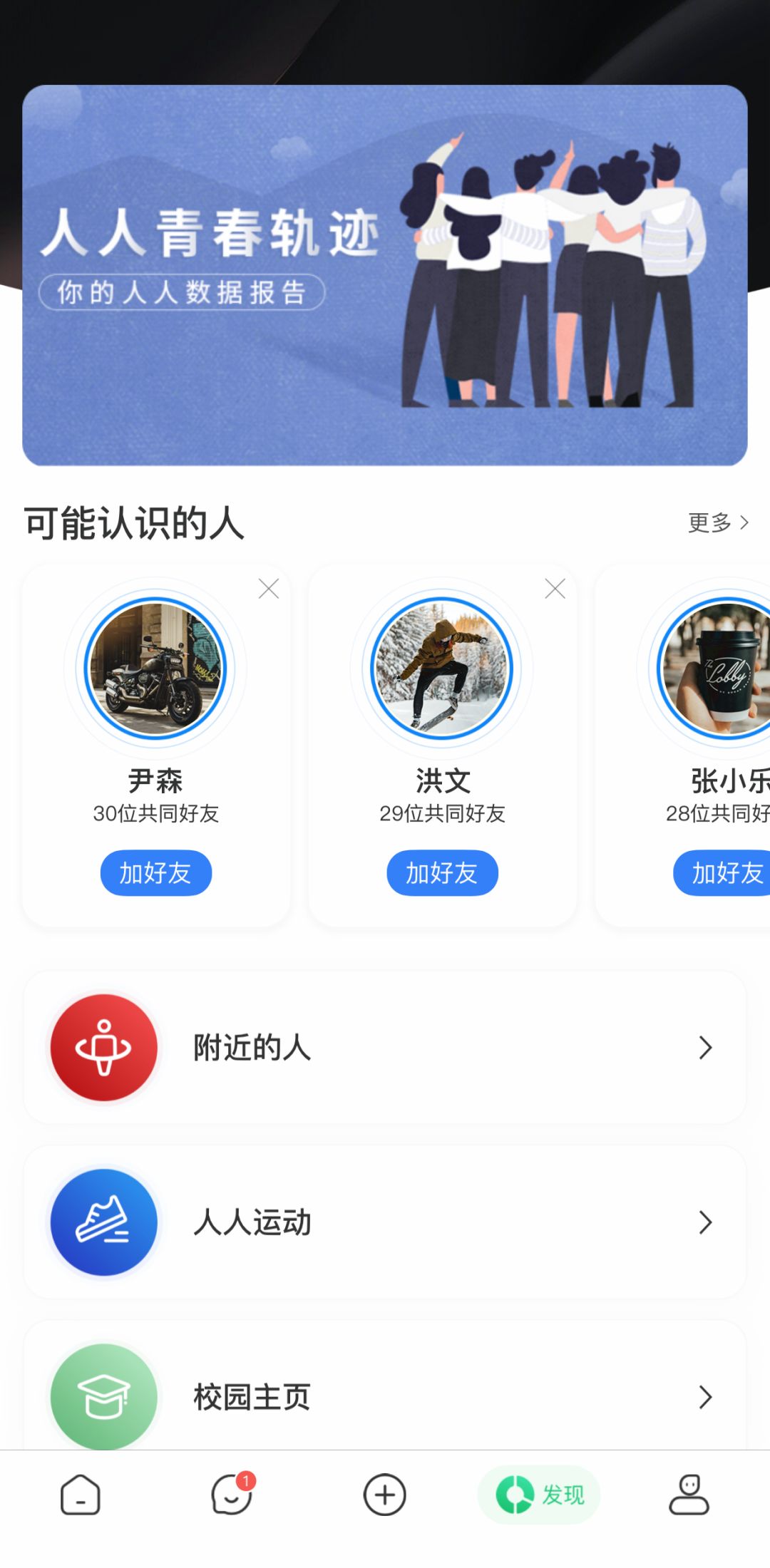Viewport: 770px width, 1568px height.
Task: Open the profile icon in bottom bar
Action: pyautogui.click(x=690, y=1495)
